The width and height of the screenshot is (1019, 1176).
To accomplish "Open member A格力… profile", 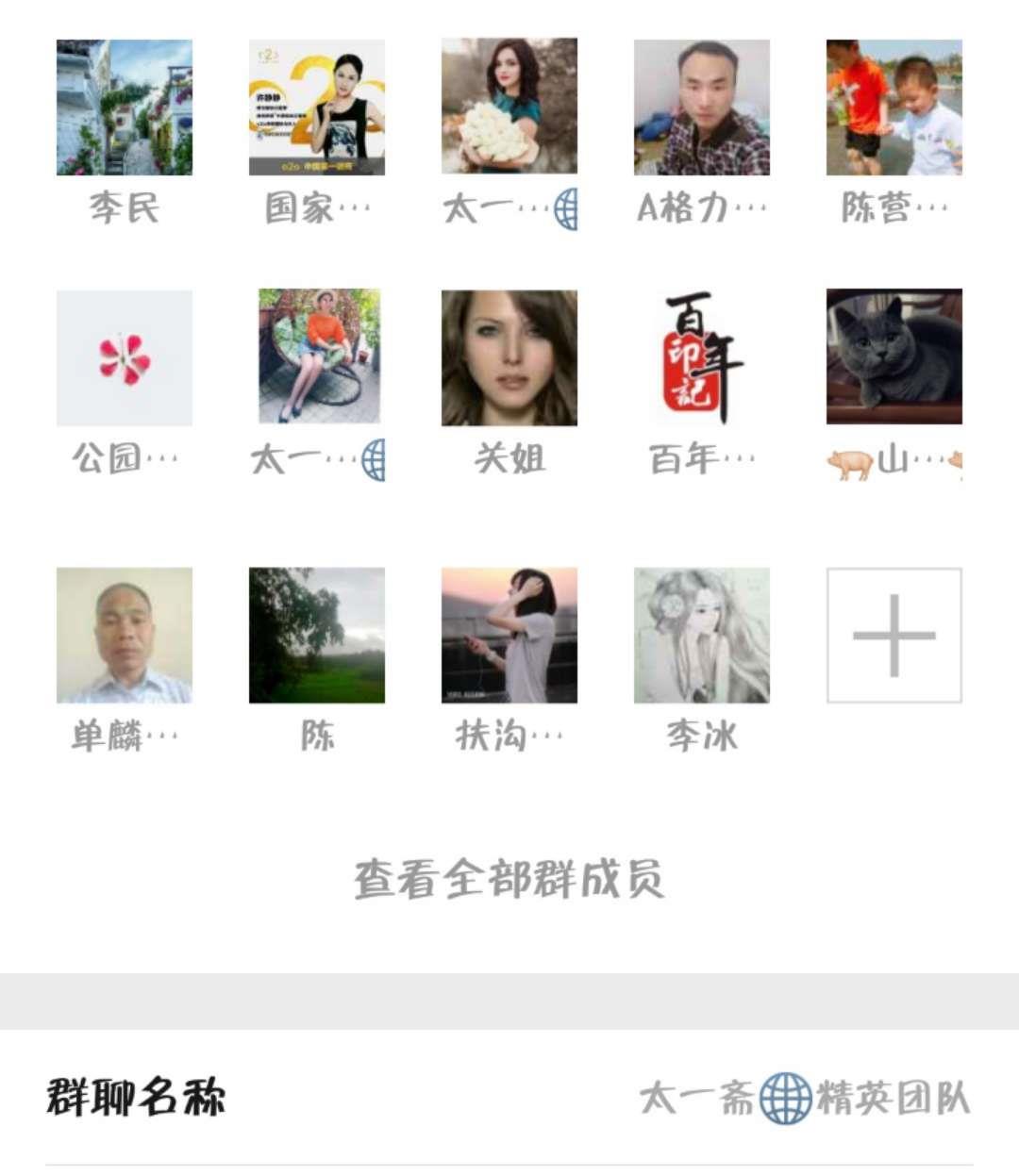I will click(x=702, y=108).
